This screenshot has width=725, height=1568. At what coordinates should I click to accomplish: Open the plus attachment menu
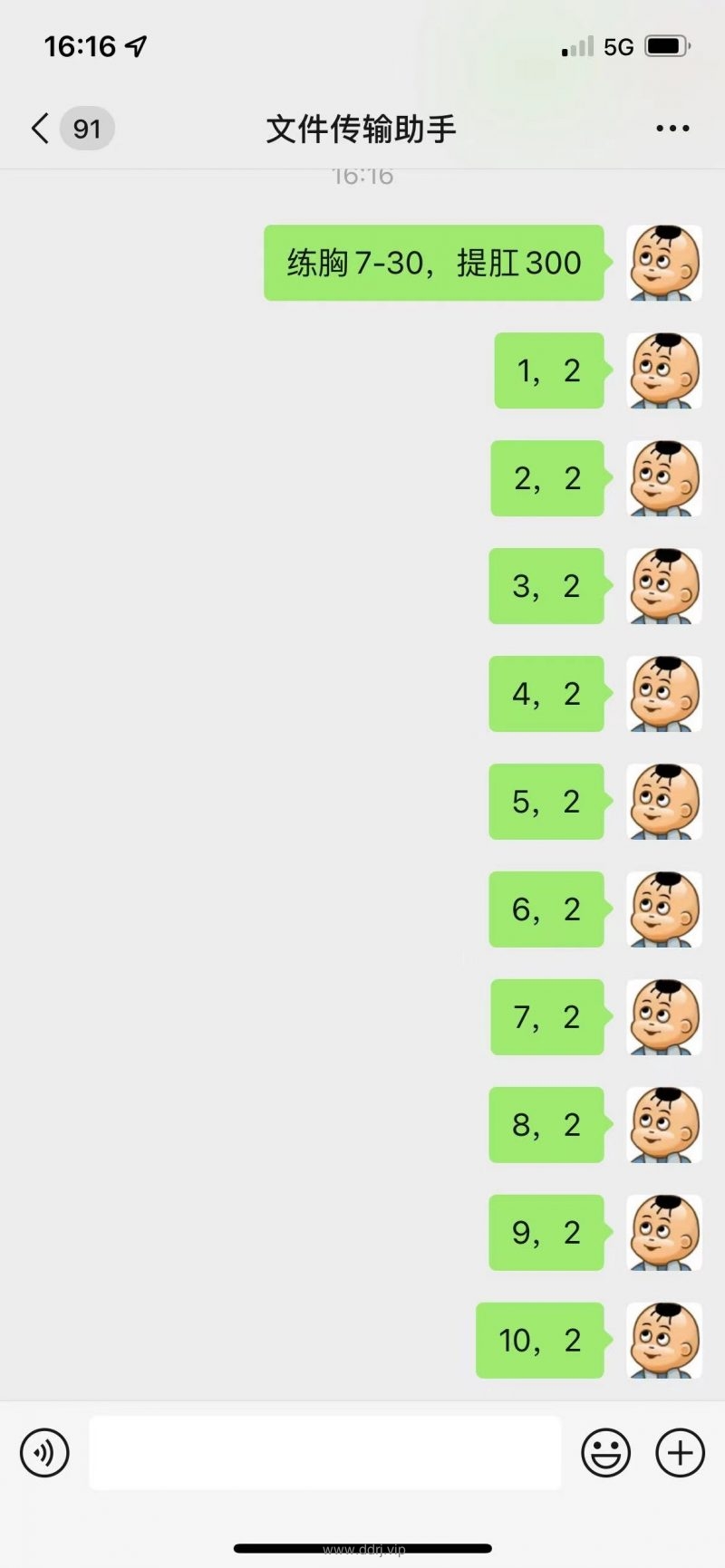pyautogui.click(x=680, y=1453)
